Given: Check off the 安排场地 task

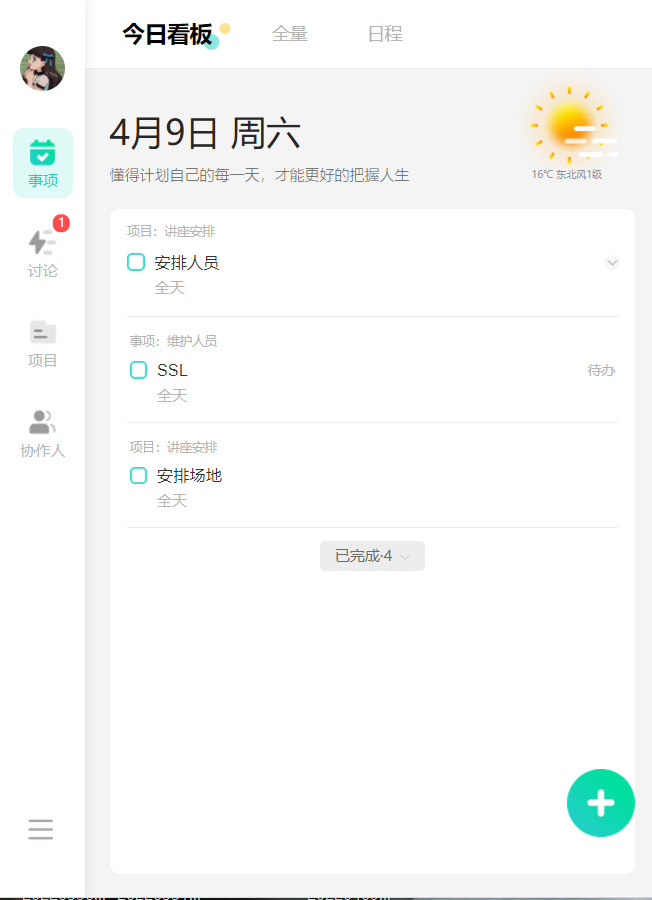Looking at the screenshot, I should click(139, 475).
